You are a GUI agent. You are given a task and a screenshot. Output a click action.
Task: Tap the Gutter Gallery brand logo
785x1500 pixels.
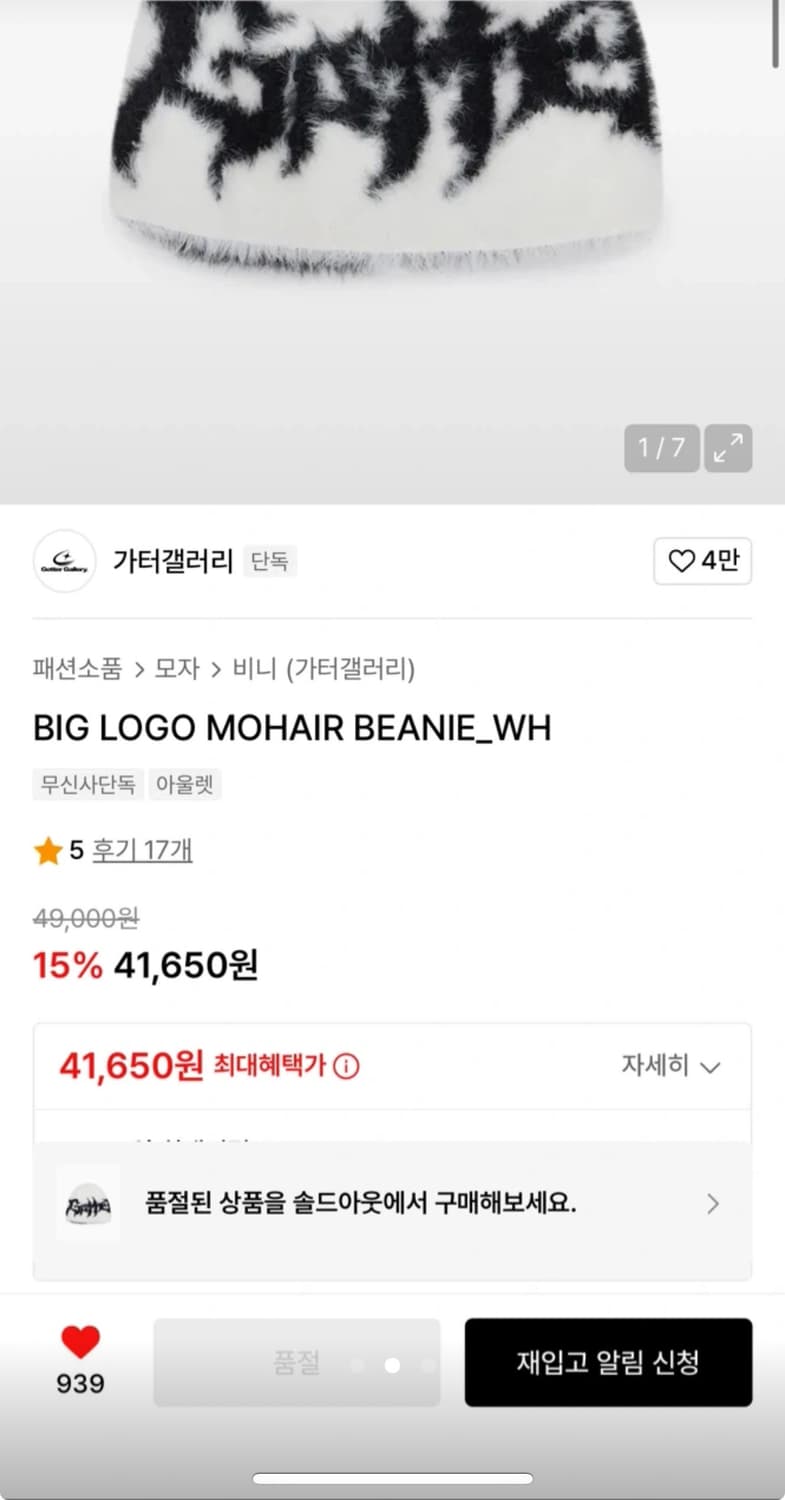click(x=64, y=562)
